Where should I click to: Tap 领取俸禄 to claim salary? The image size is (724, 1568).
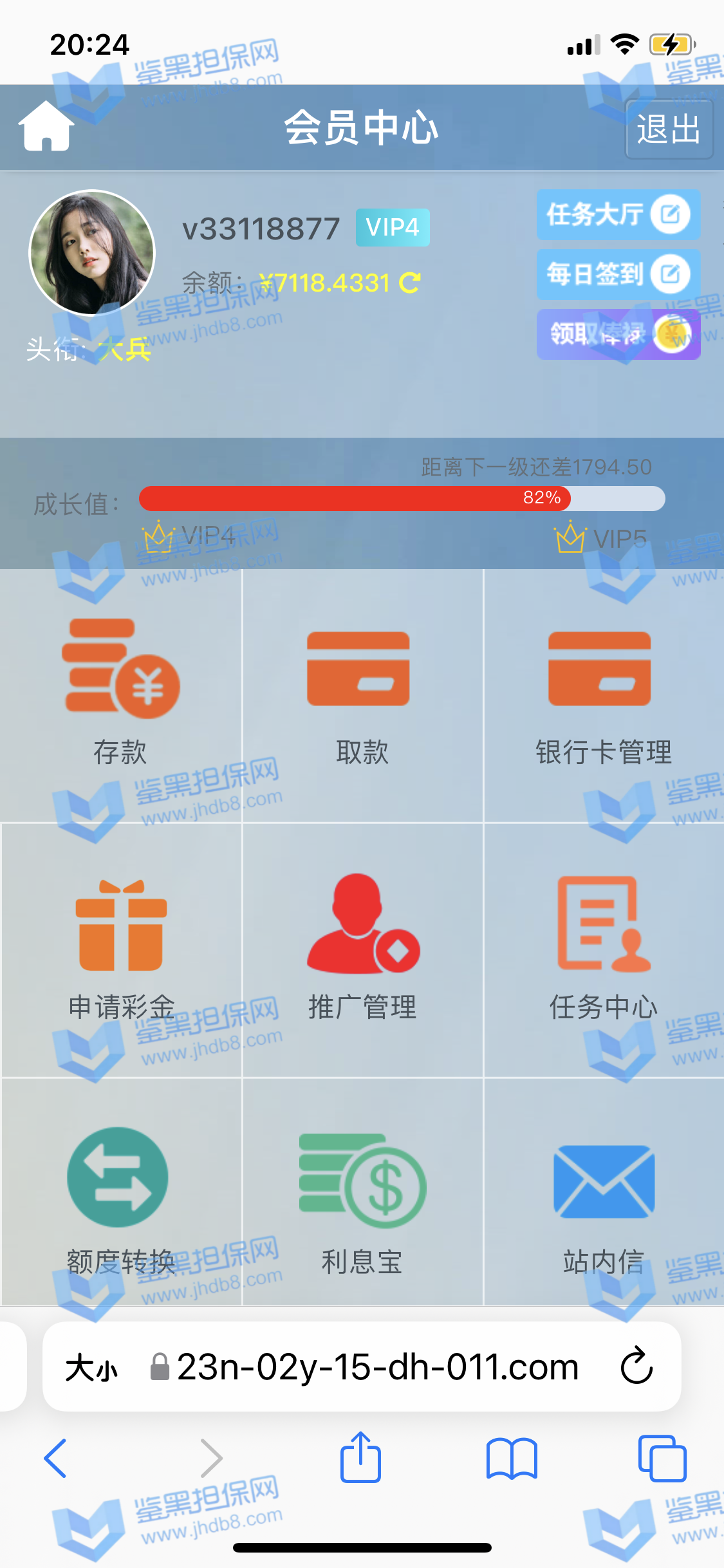(x=618, y=333)
